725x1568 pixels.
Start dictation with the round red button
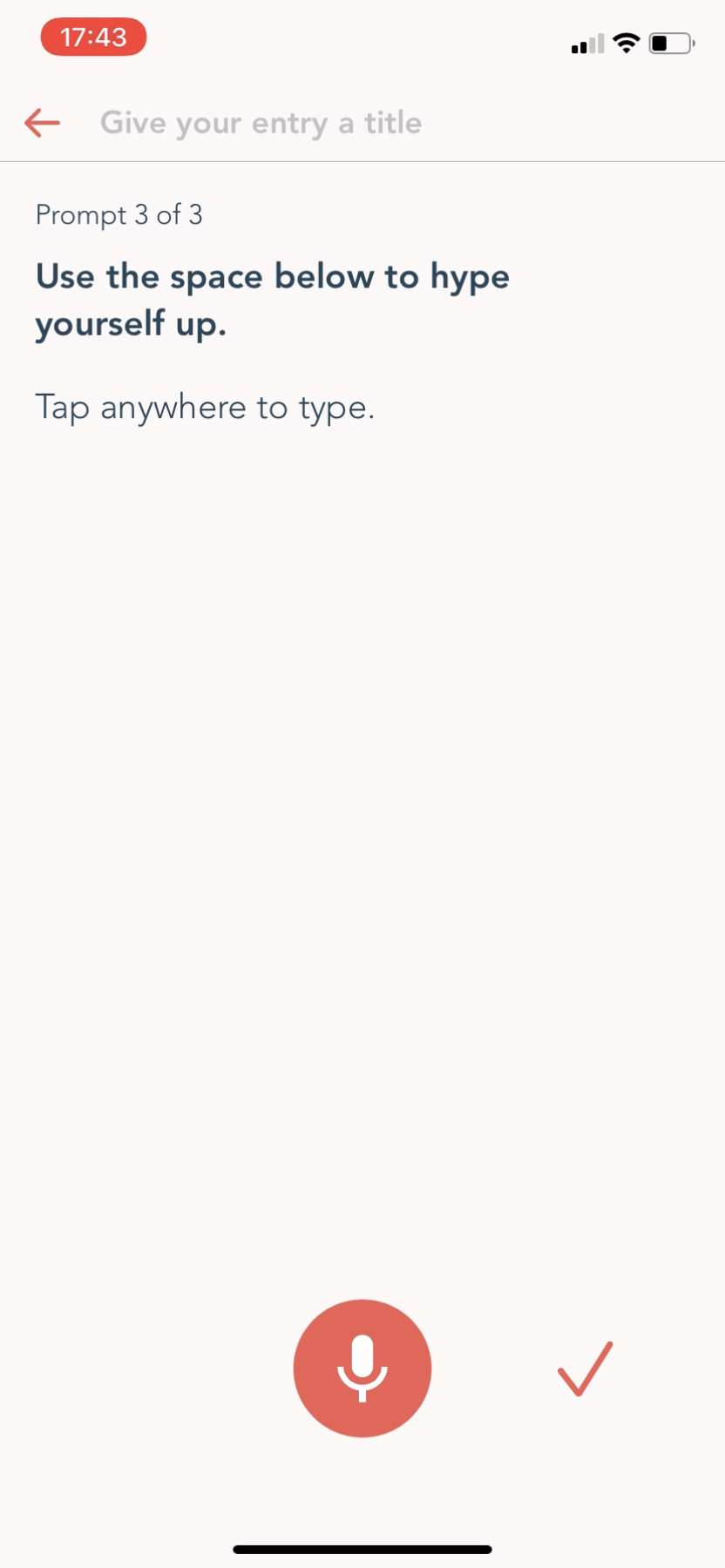[362, 1368]
